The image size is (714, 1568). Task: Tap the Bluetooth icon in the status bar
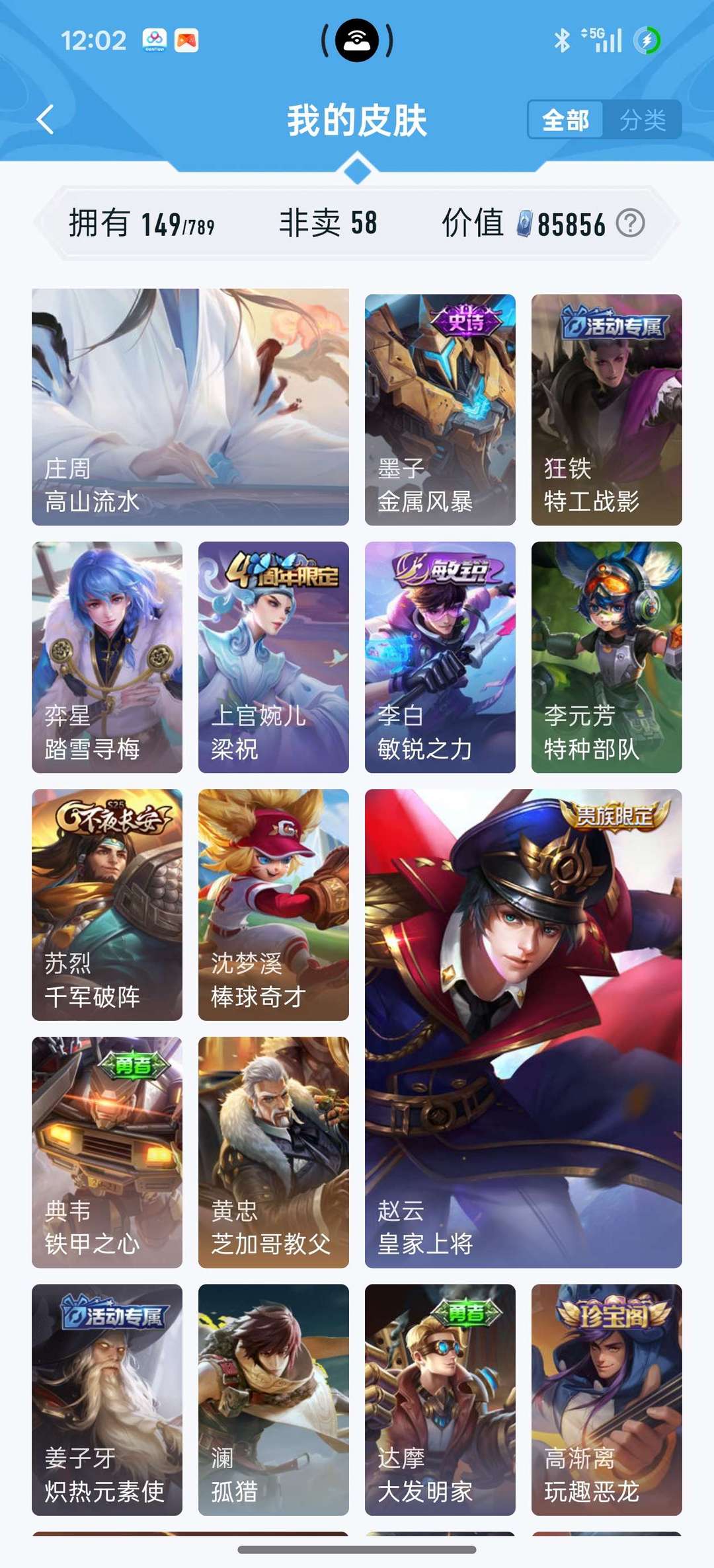[x=563, y=41]
